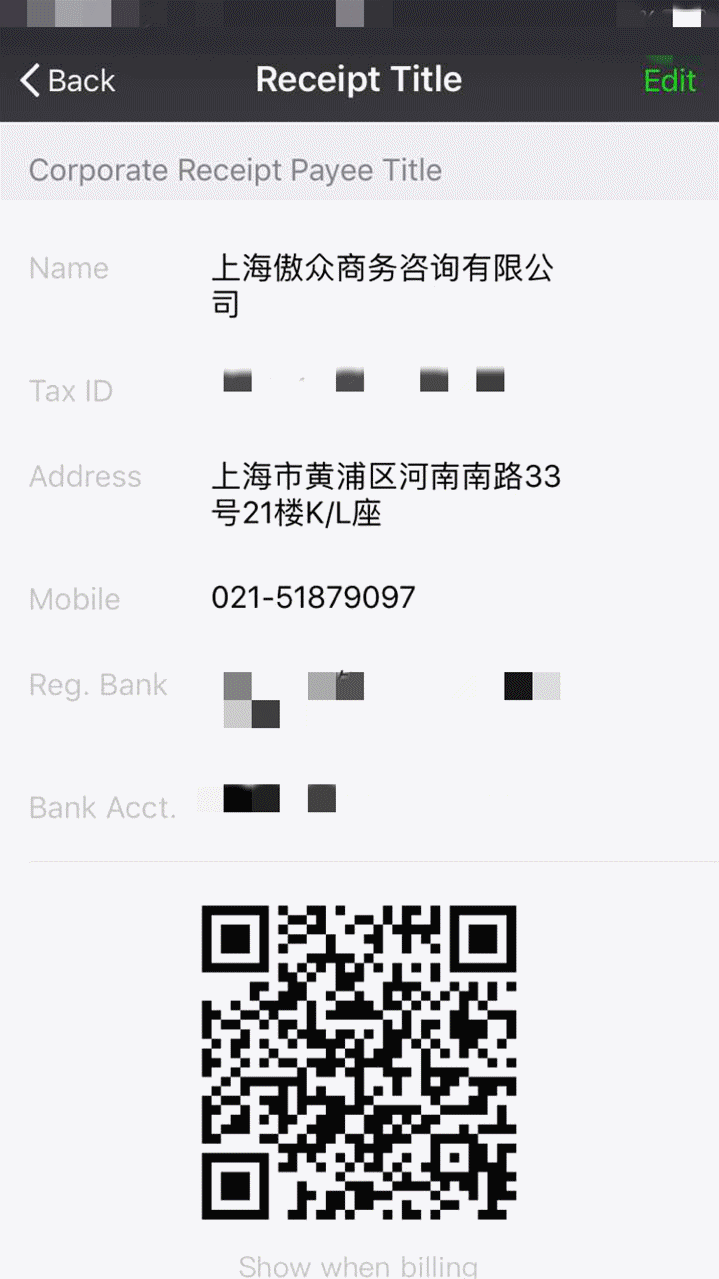Screen dimensions: 719x1279
Task: Go back to the previous screen
Action: (x=68, y=81)
